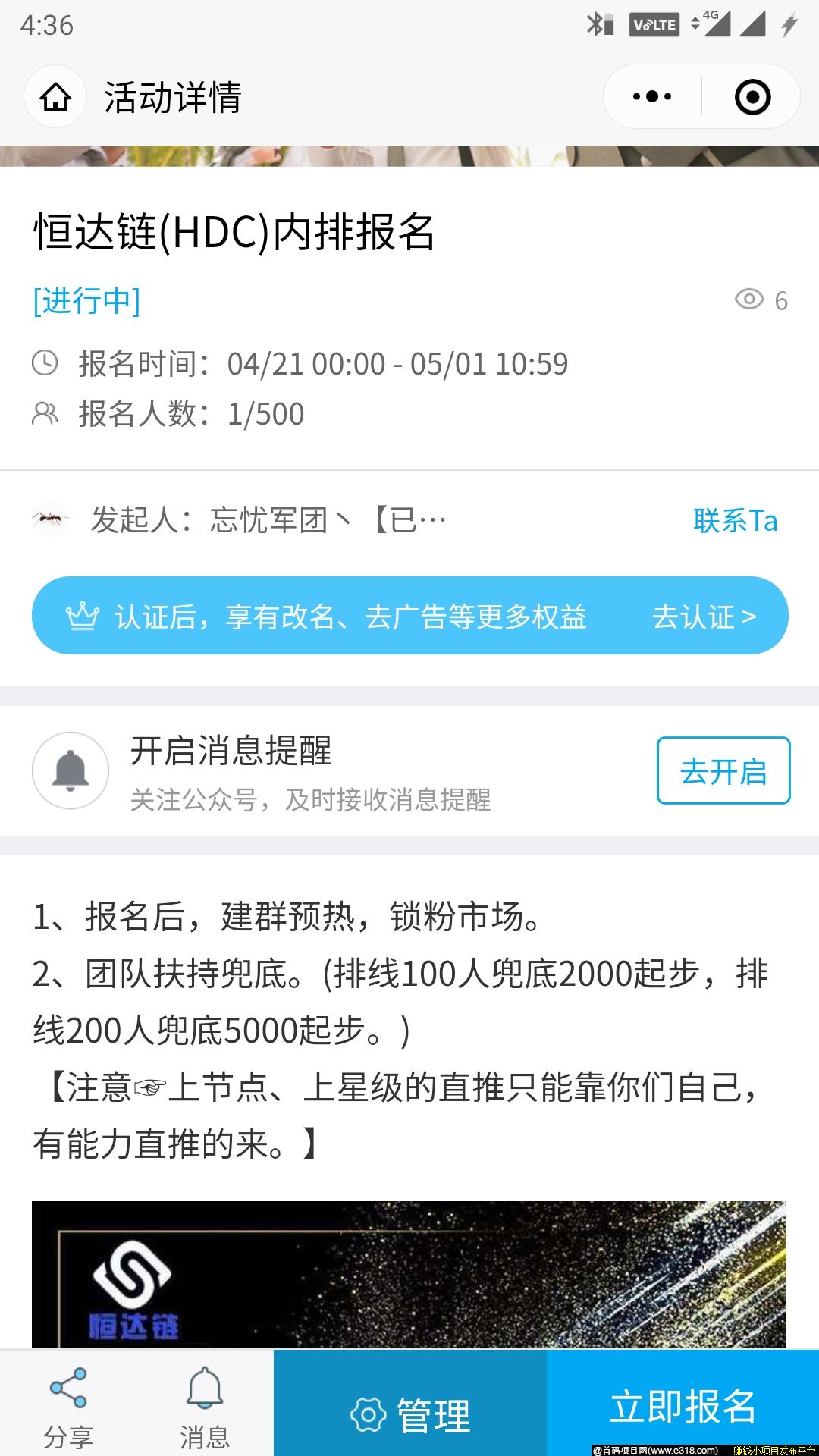Tap the home icon in the header
Screen dimensions: 819x1456
point(56,97)
